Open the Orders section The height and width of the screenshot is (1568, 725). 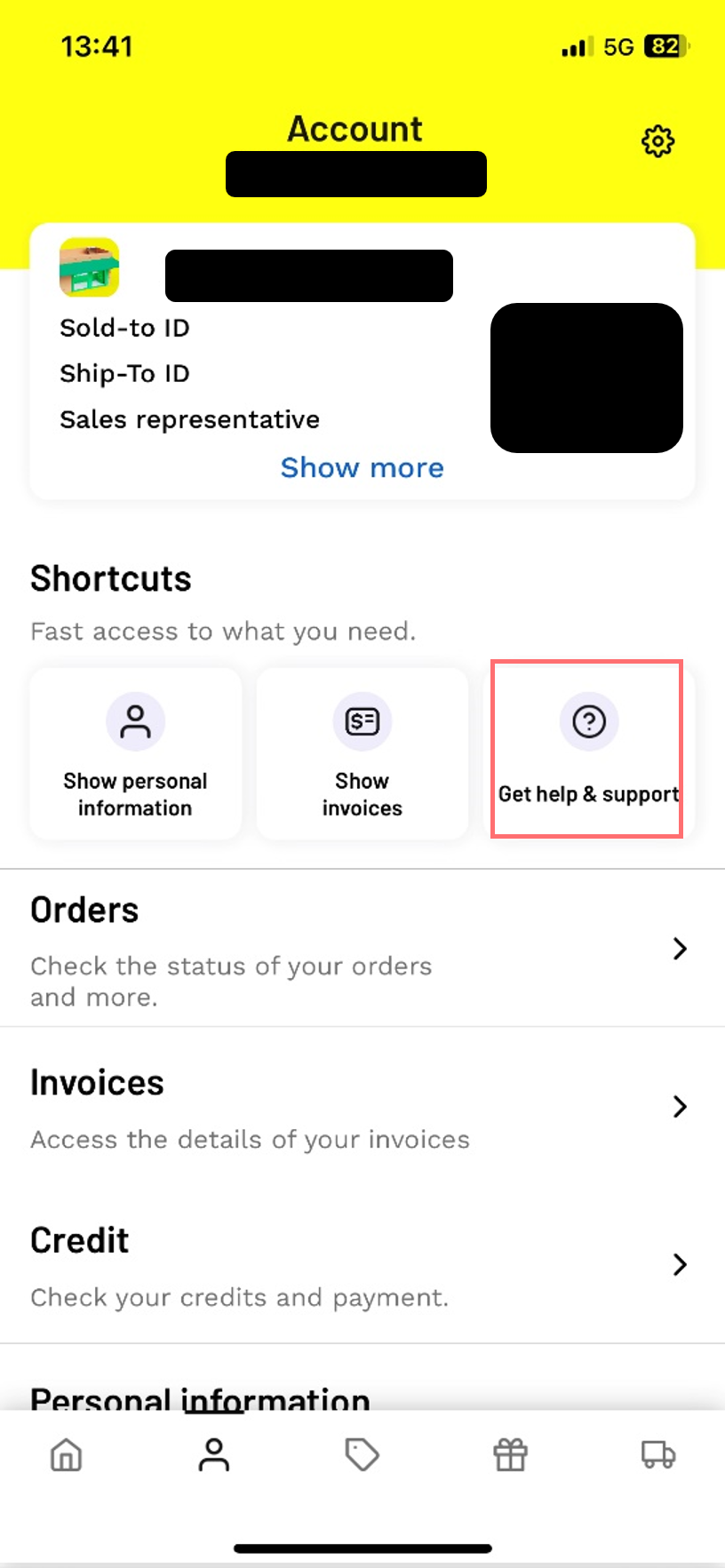(x=362, y=948)
